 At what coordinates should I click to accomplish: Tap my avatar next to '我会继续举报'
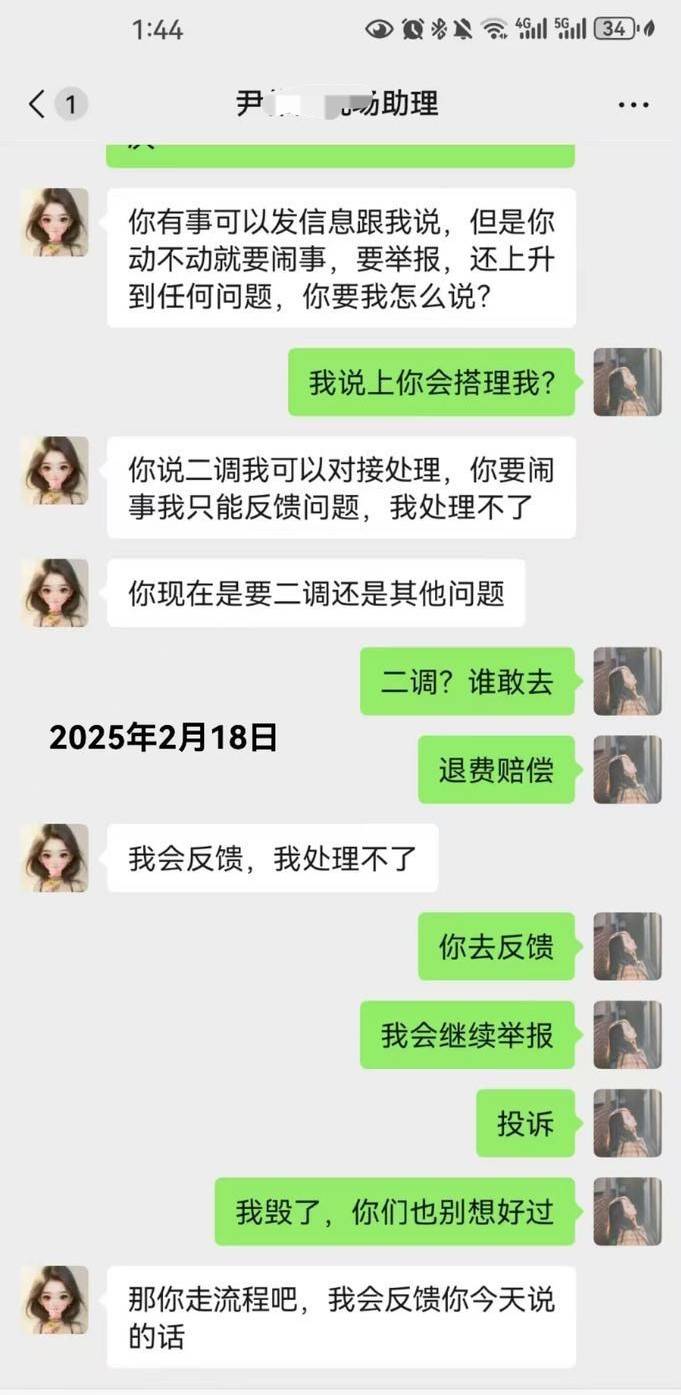click(627, 1035)
